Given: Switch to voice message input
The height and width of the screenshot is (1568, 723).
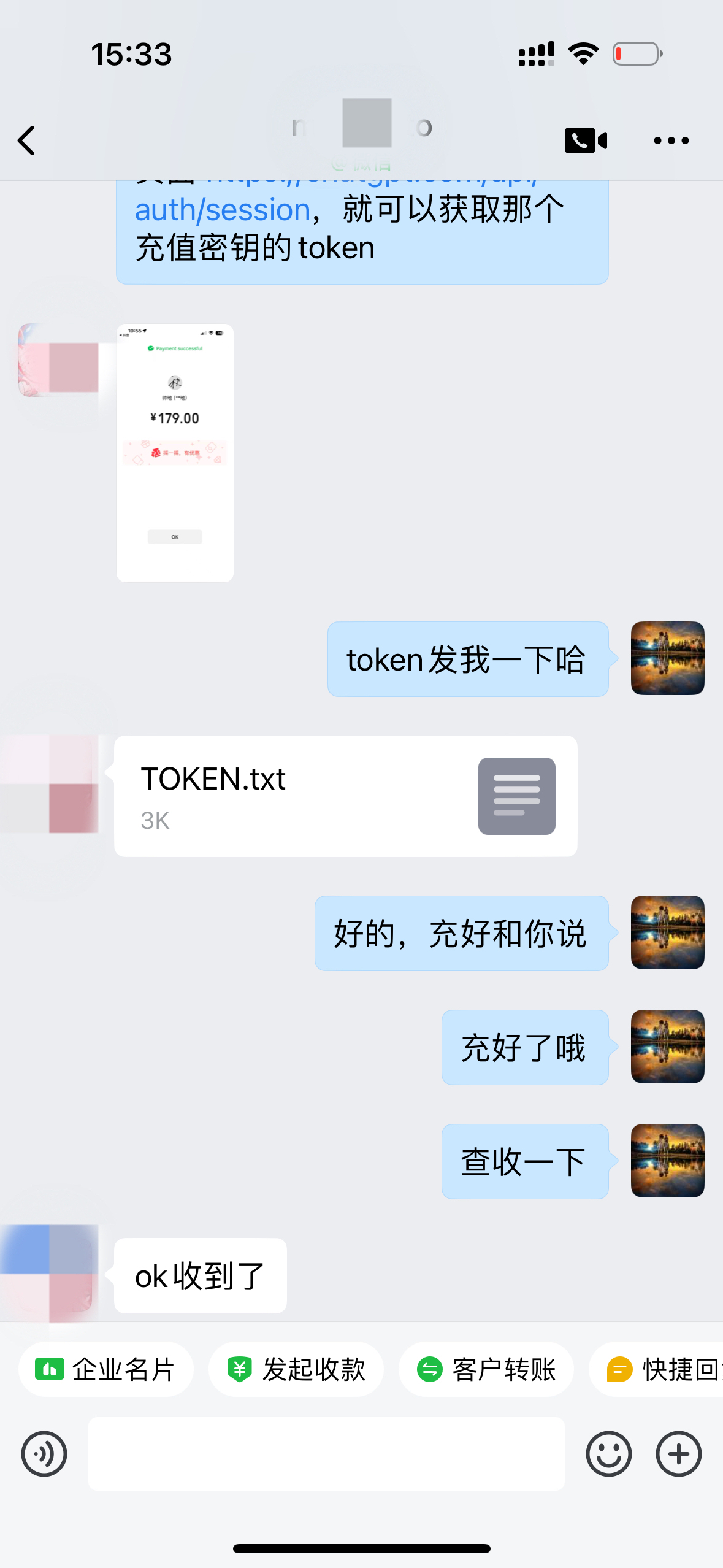Looking at the screenshot, I should (x=44, y=1453).
